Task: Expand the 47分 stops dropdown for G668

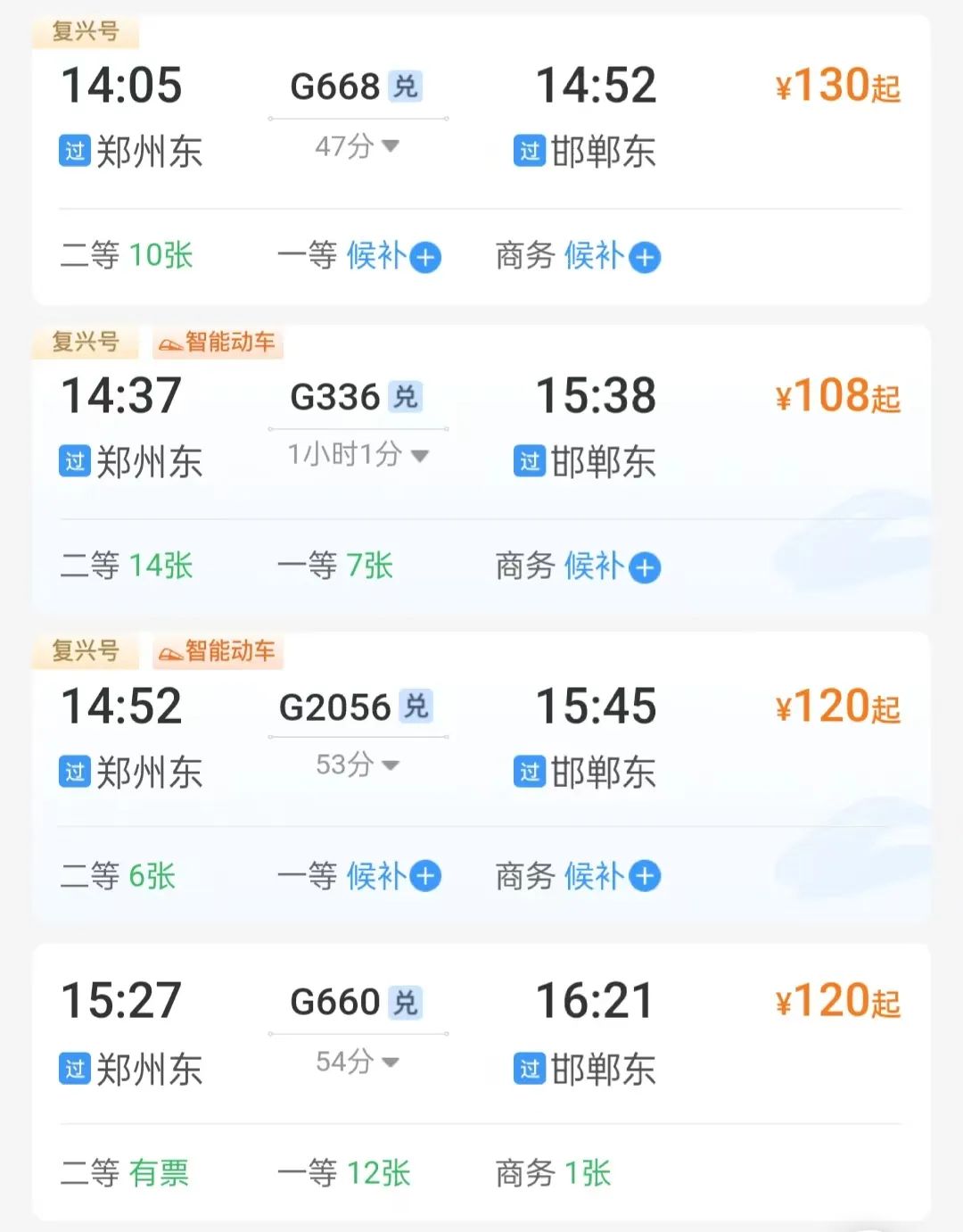Action: coord(358,146)
